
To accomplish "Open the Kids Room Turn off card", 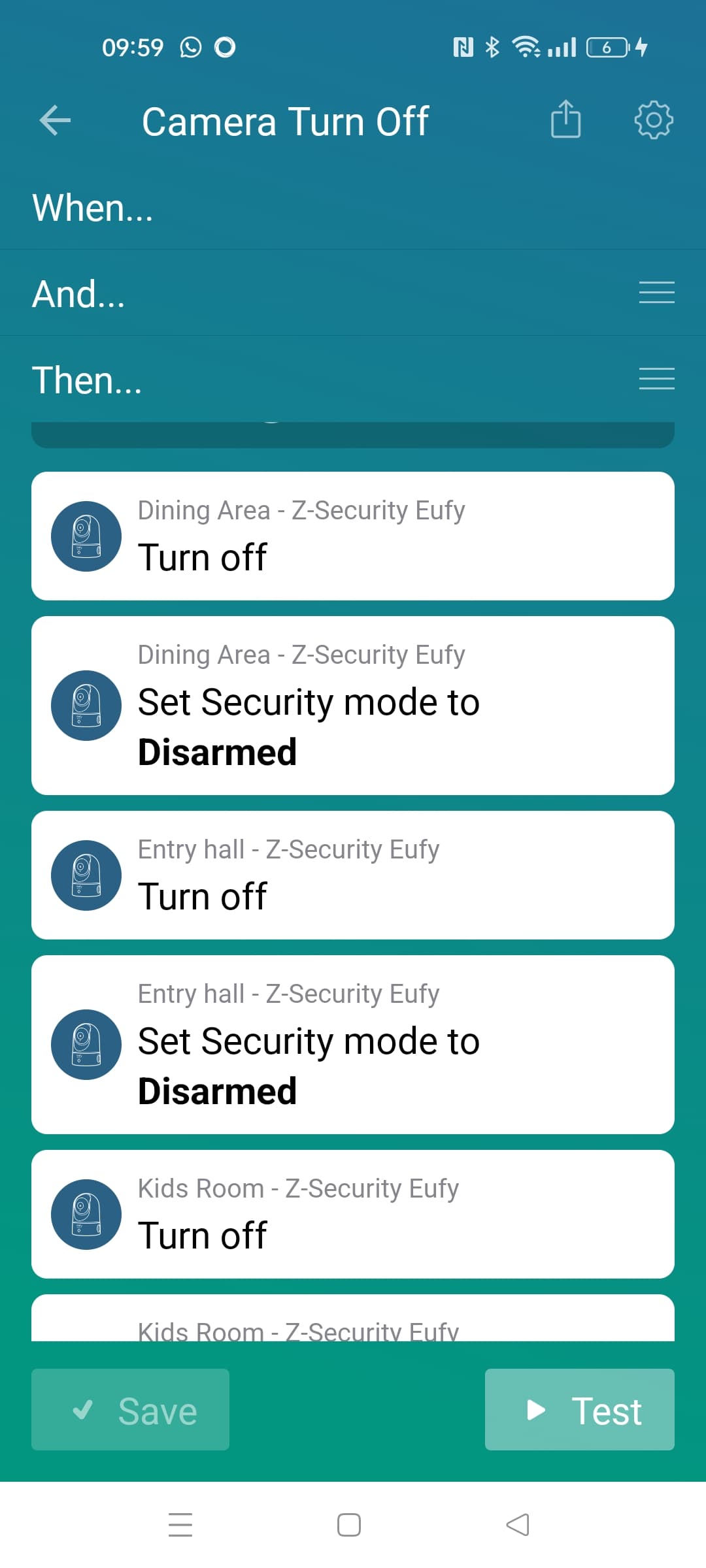I will point(353,1214).
